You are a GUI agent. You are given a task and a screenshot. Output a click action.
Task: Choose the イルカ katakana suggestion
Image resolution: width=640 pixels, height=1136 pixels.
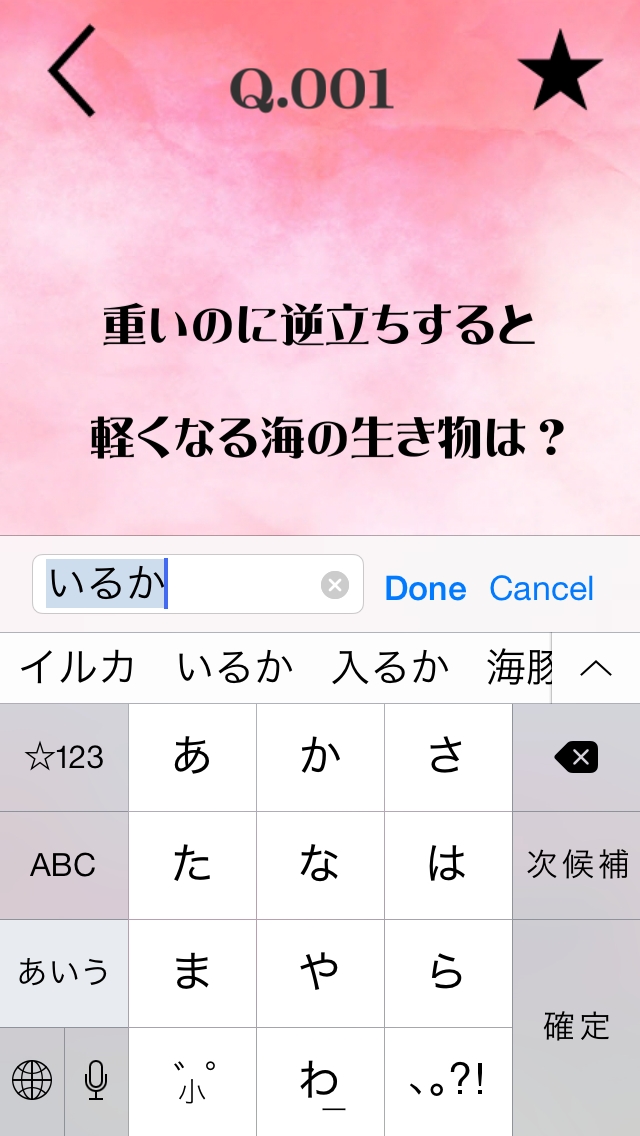(x=78, y=667)
